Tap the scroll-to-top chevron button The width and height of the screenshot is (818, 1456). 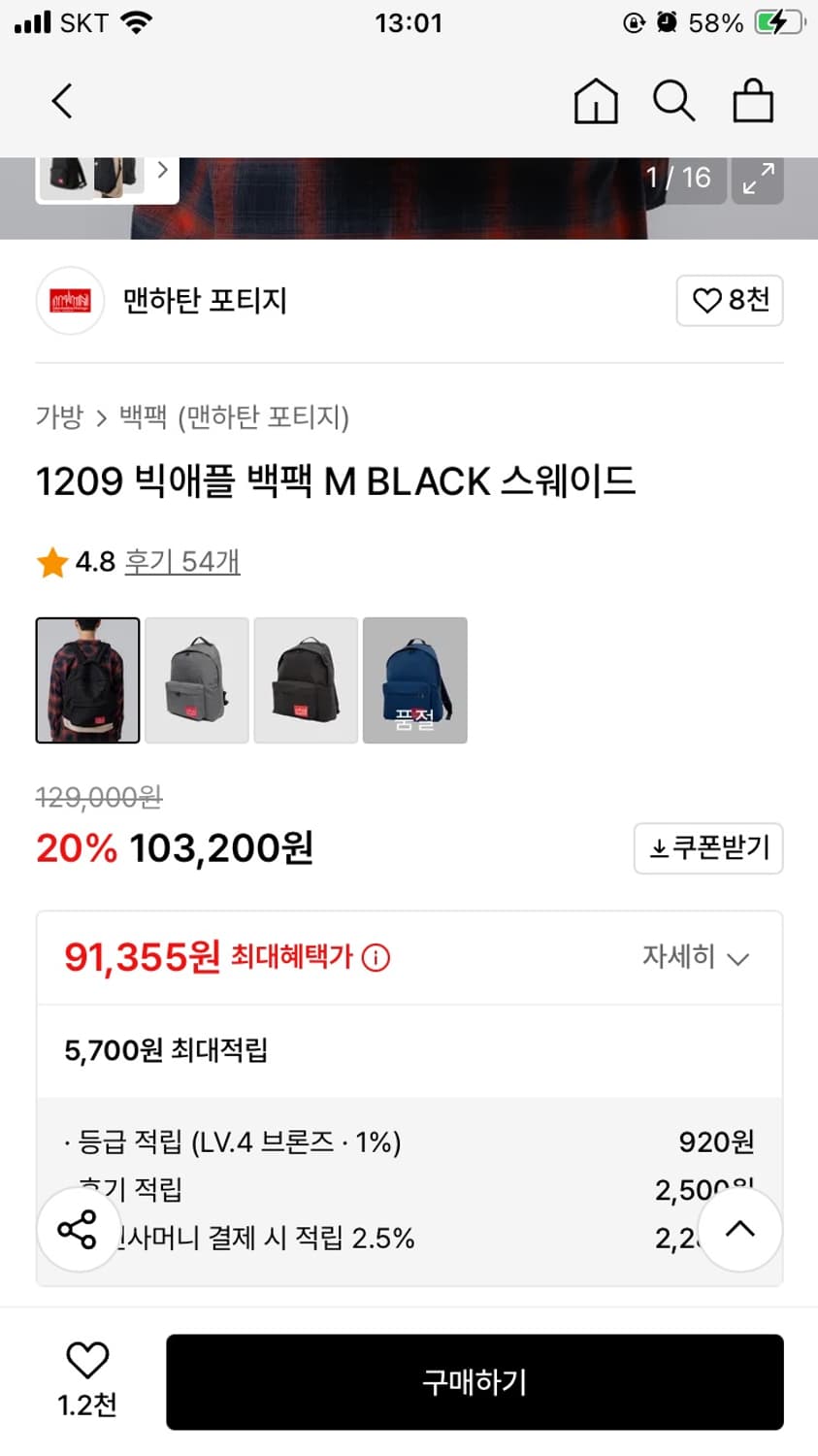click(x=739, y=1230)
